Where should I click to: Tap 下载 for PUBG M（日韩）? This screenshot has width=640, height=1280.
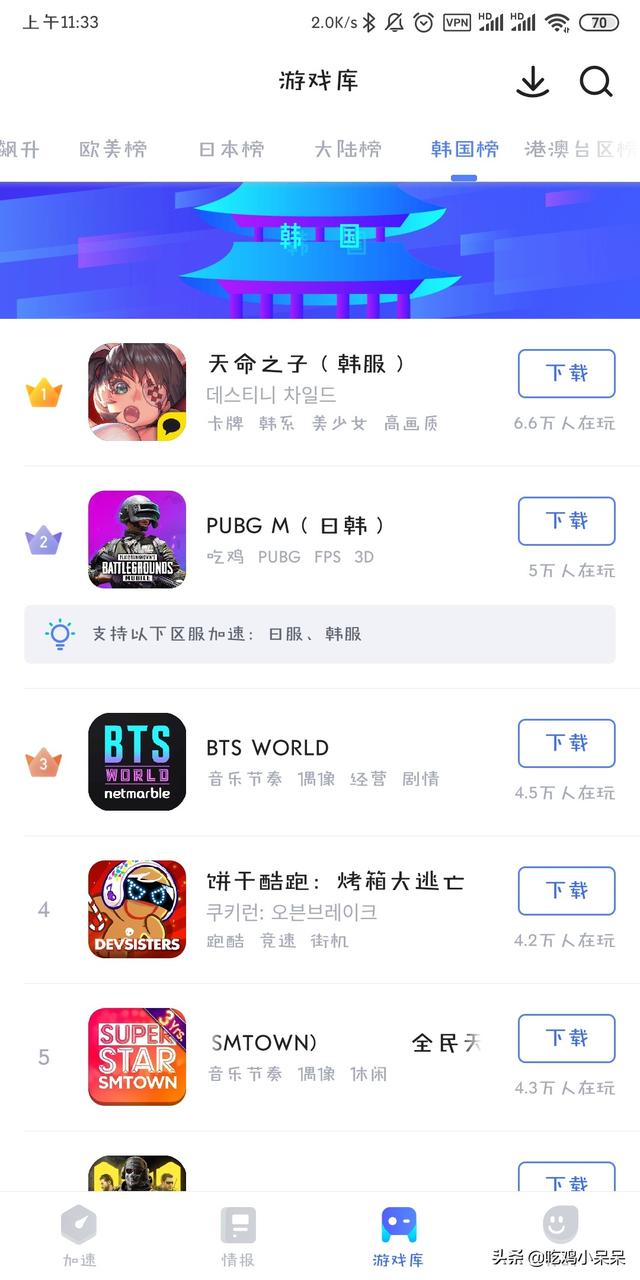coord(566,521)
